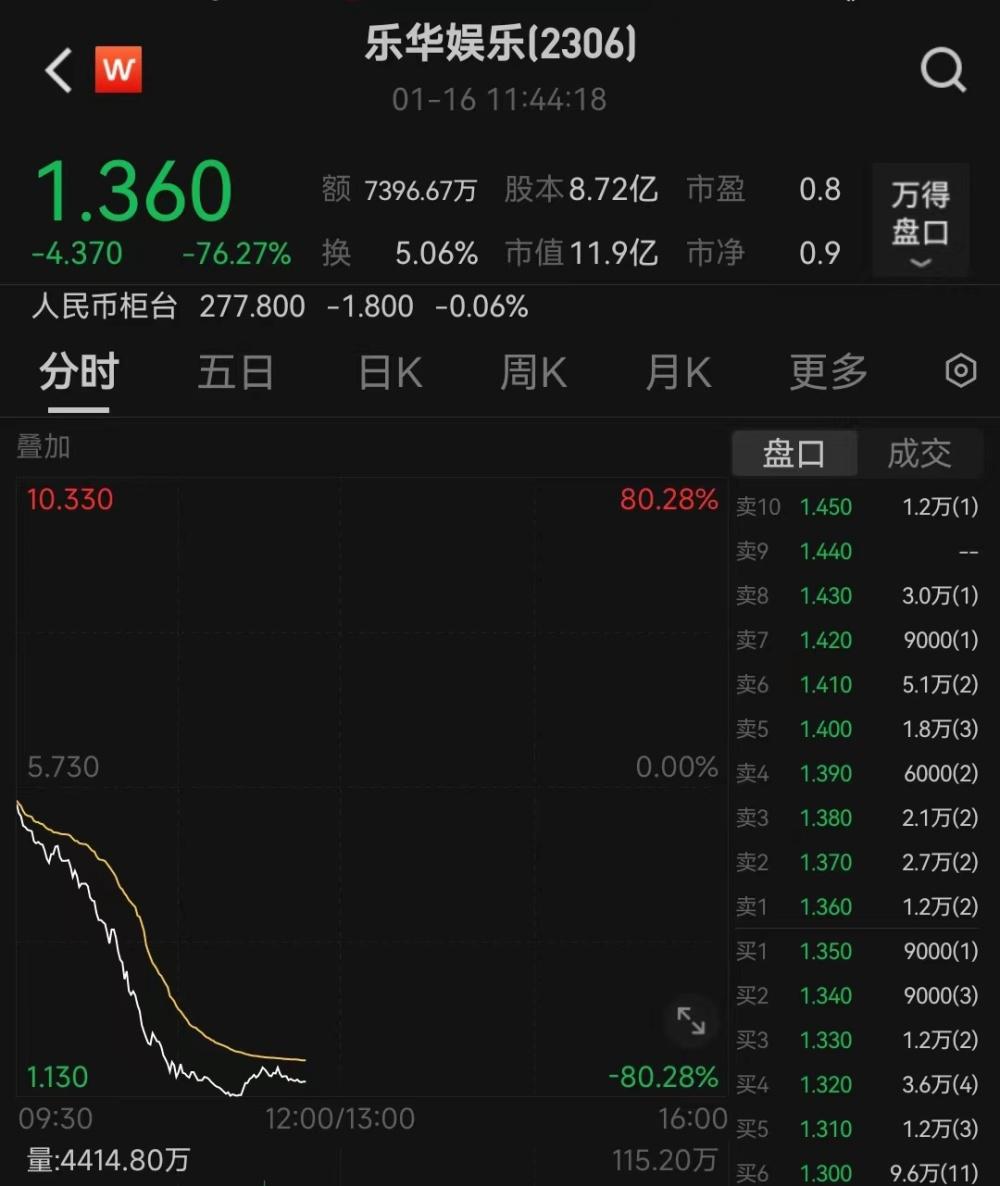Screen dimensions: 1000x1186
Task: Select the 日K chart tab
Action: click(x=390, y=373)
